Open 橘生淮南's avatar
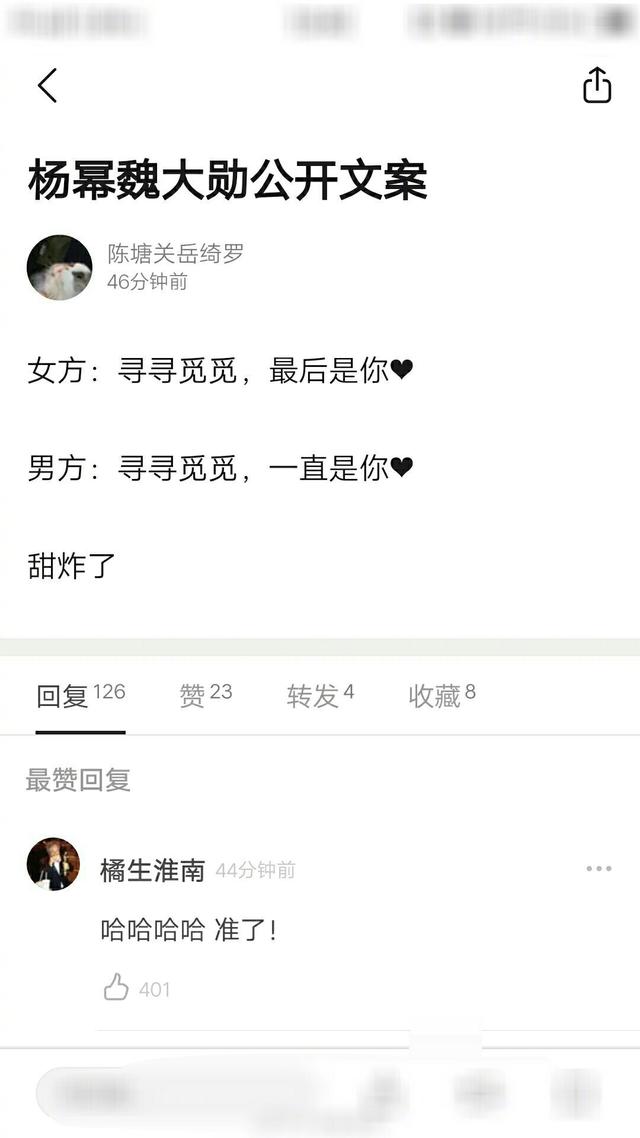Image resolution: width=640 pixels, height=1138 pixels. [x=53, y=864]
